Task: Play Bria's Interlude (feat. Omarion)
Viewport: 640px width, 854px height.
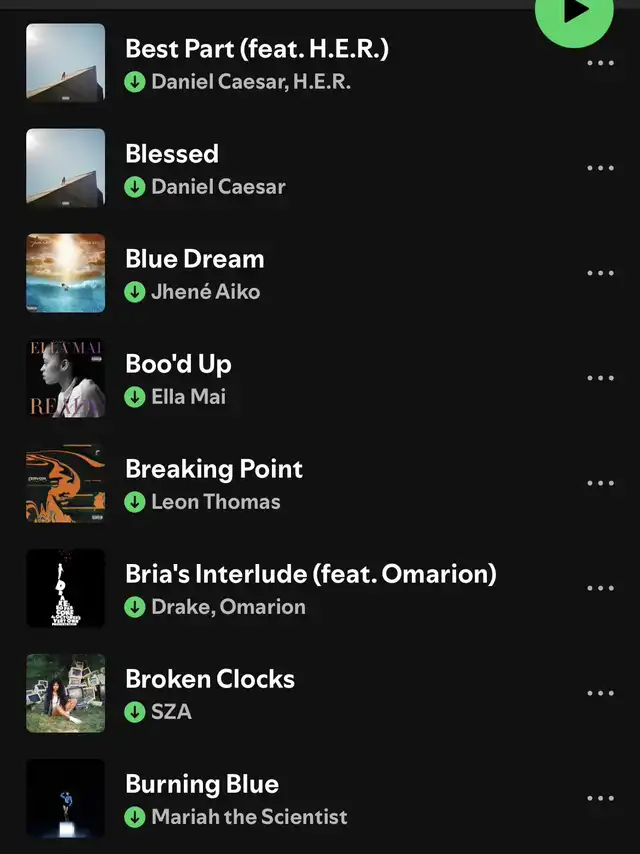Action: [x=310, y=574]
